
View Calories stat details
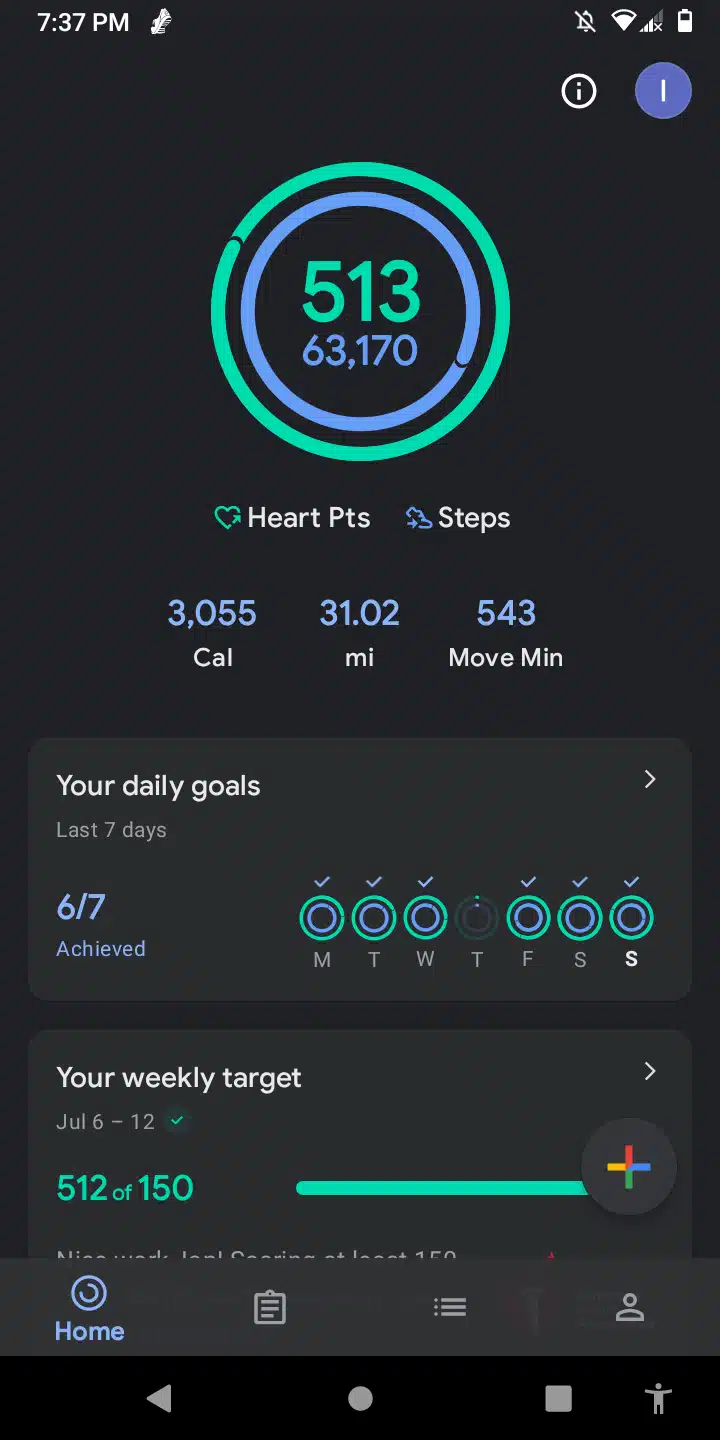coord(212,632)
